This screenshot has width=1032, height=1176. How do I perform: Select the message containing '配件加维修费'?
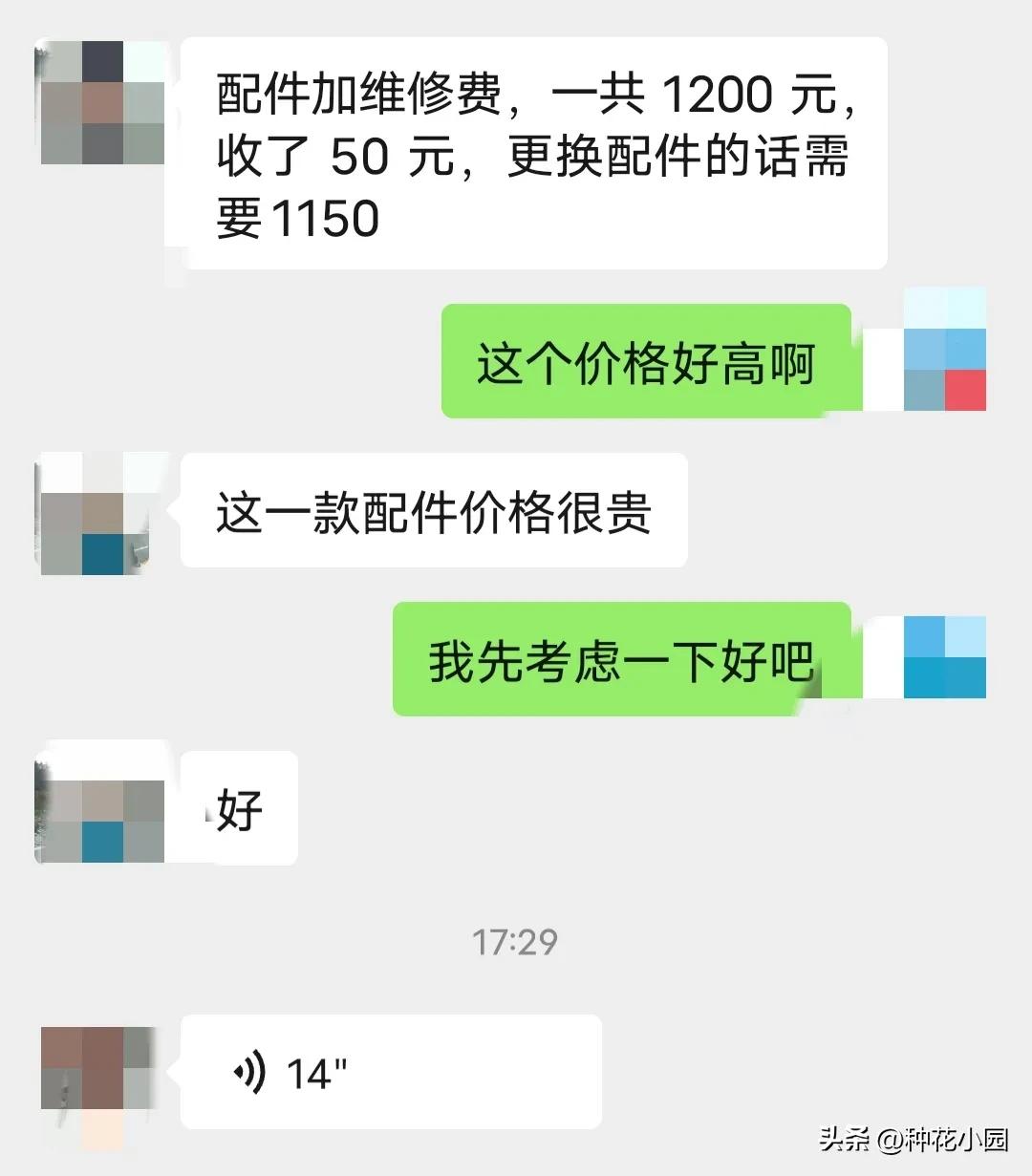[x=535, y=153]
